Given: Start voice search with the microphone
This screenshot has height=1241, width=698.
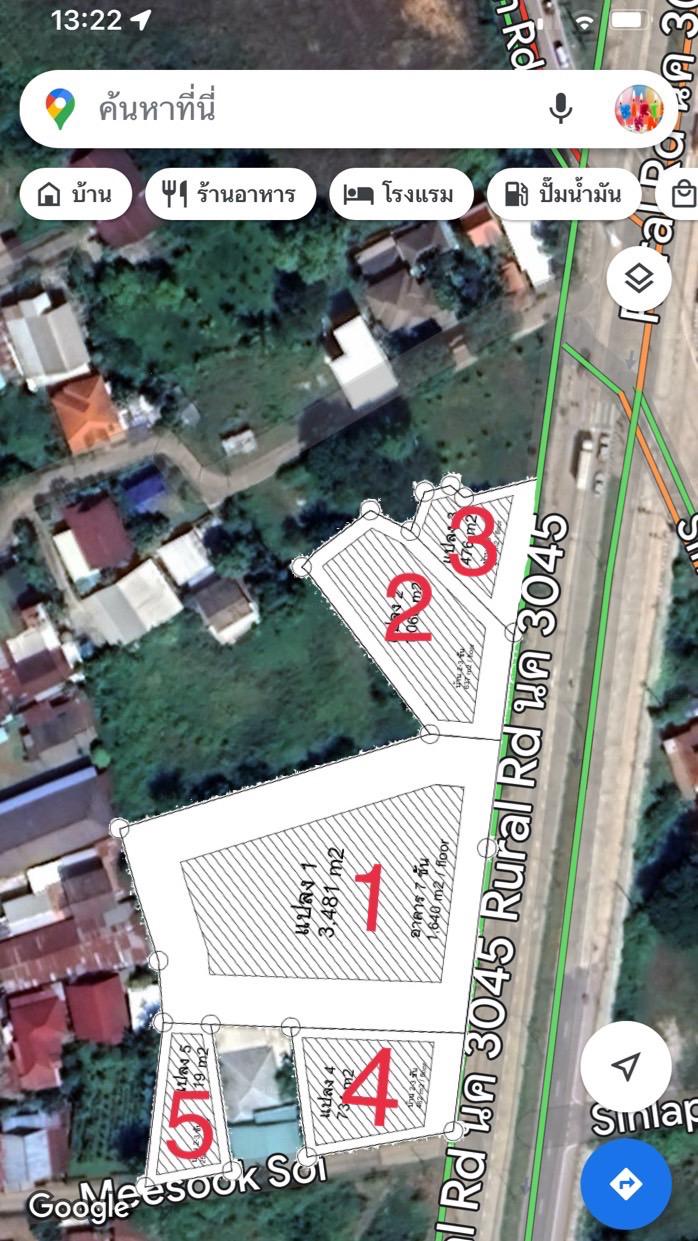Looking at the screenshot, I should pyautogui.click(x=561, y=108).
